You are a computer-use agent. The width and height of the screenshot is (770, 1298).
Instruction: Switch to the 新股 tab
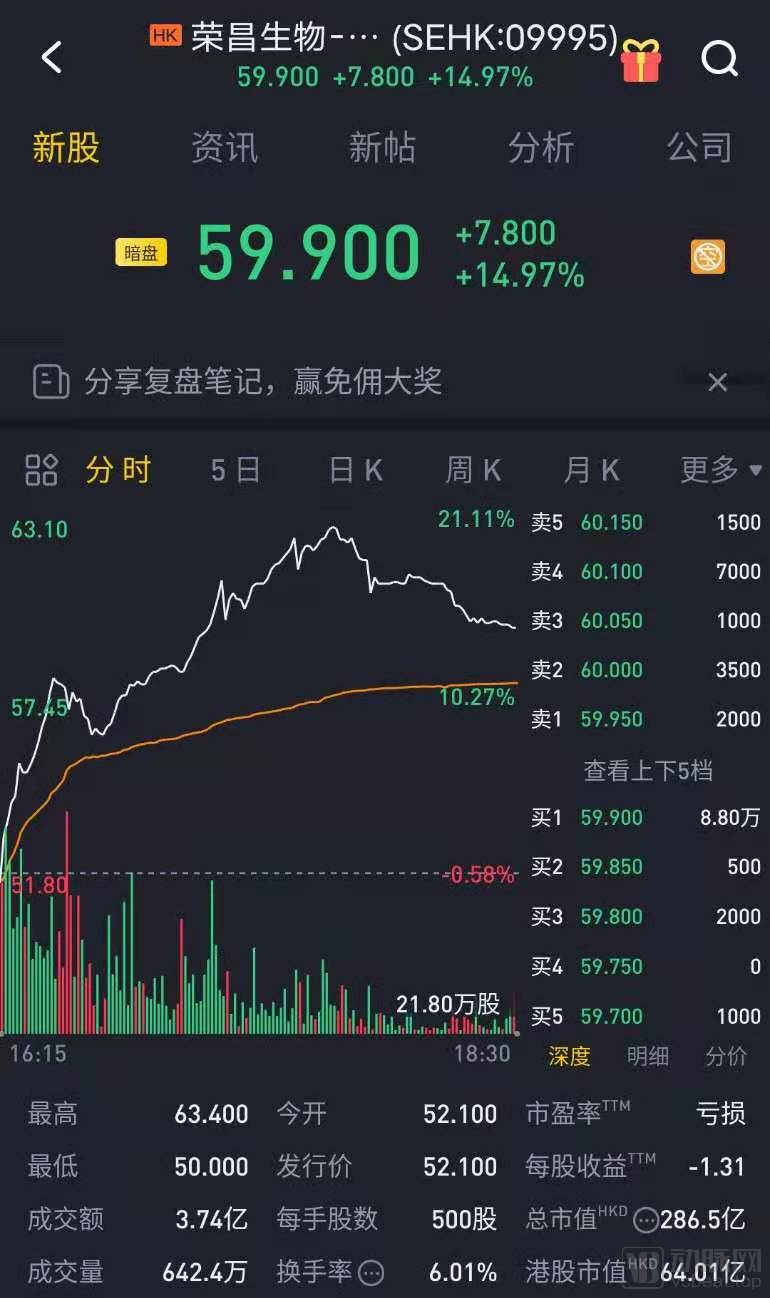(66, 148)
